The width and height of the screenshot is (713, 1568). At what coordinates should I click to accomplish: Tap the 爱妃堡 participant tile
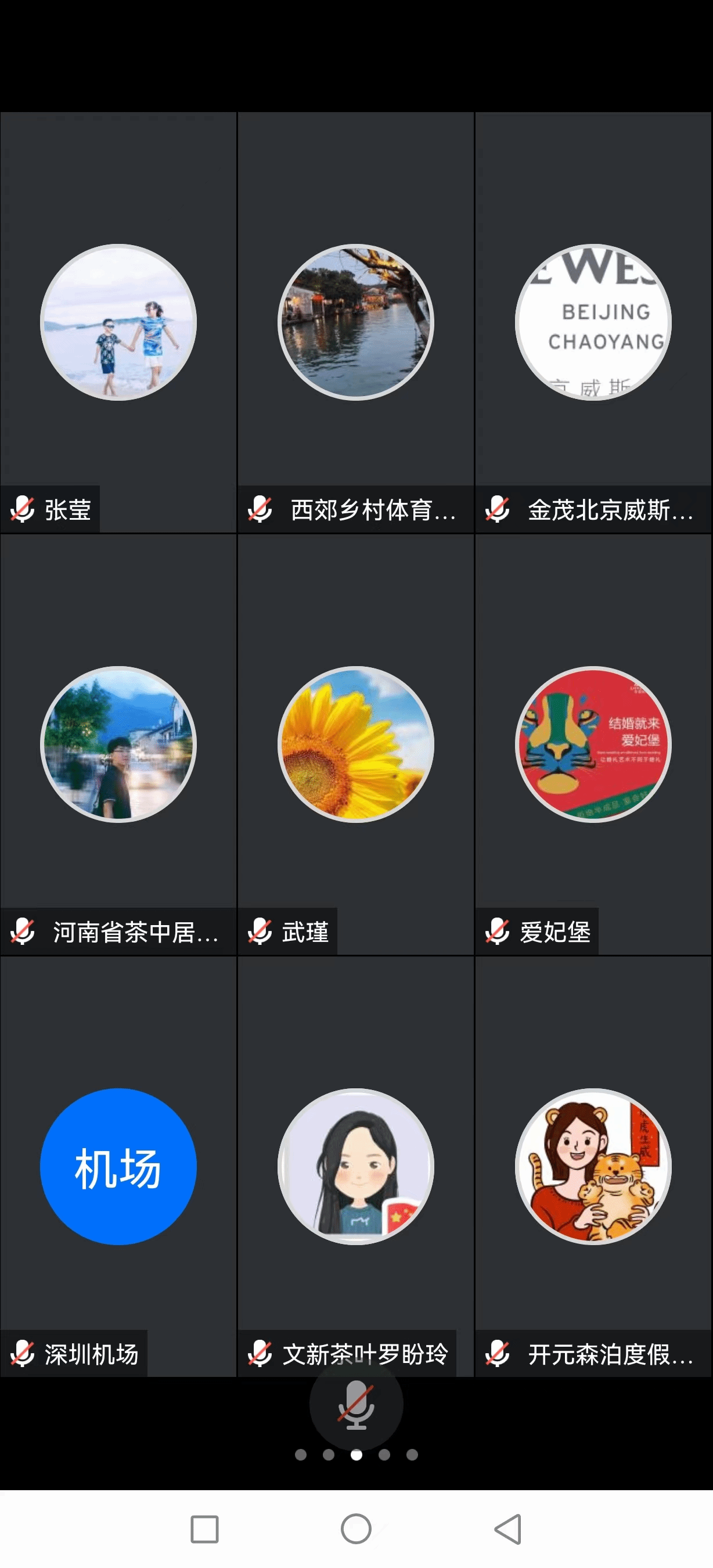pyautogui.click(x=593, y=745)
